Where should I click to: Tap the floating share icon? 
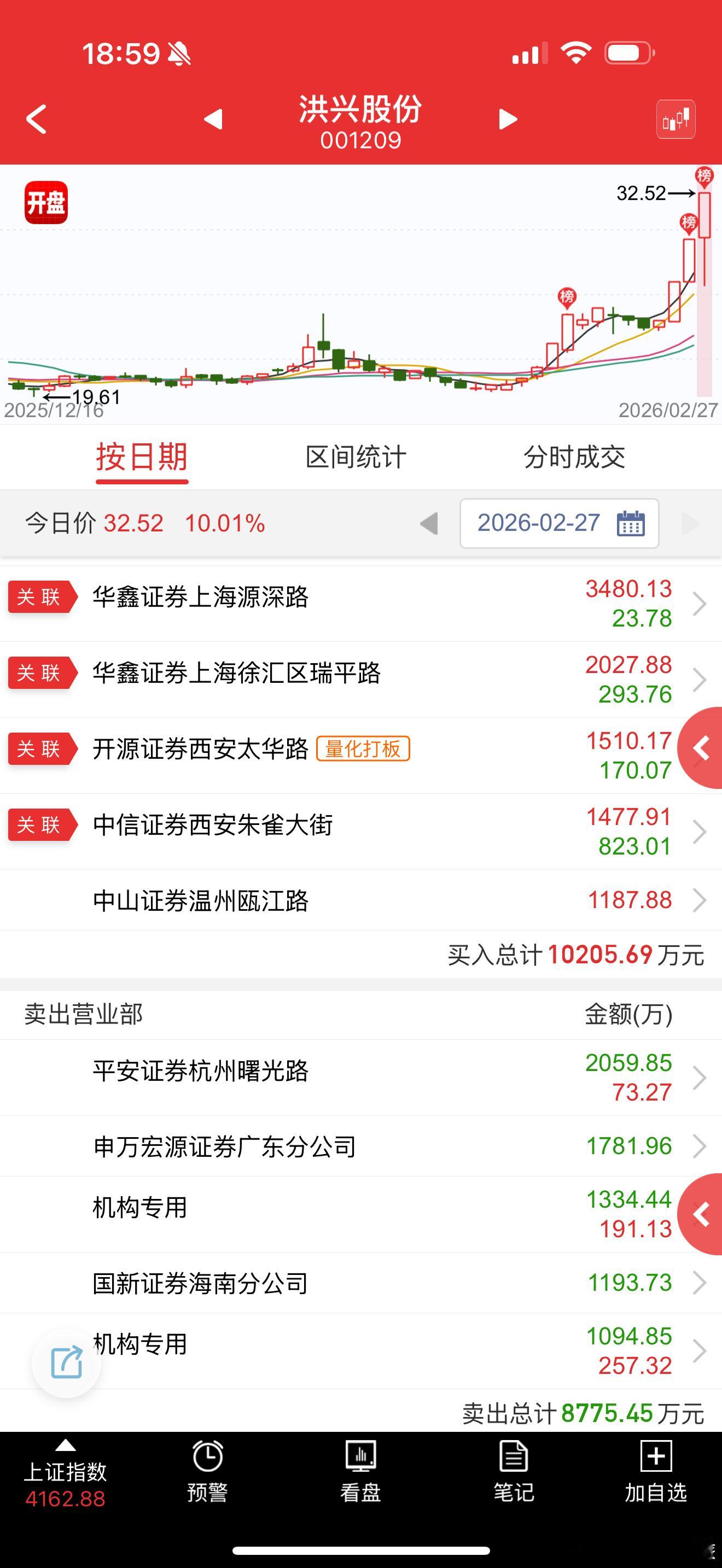66,1364
